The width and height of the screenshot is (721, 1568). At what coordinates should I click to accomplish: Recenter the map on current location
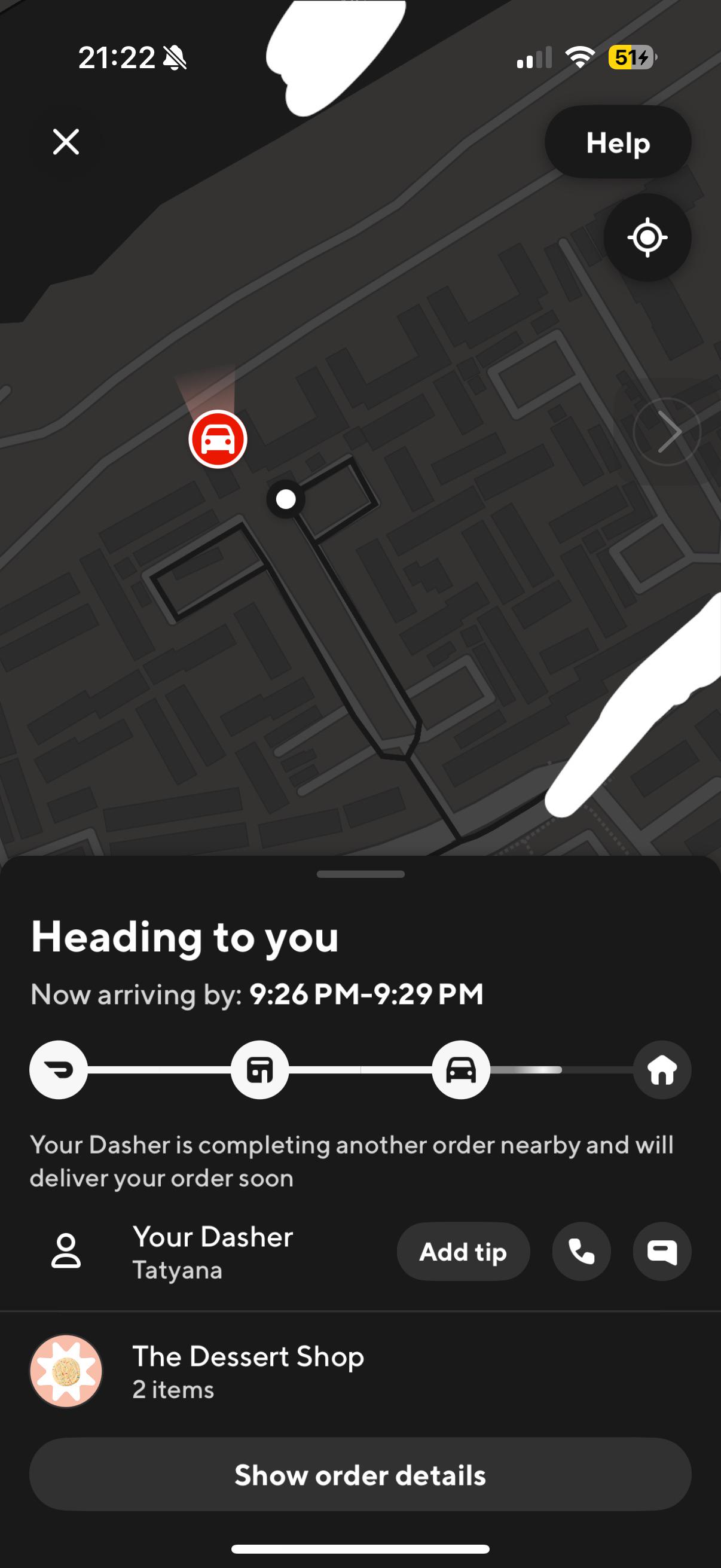647,237
